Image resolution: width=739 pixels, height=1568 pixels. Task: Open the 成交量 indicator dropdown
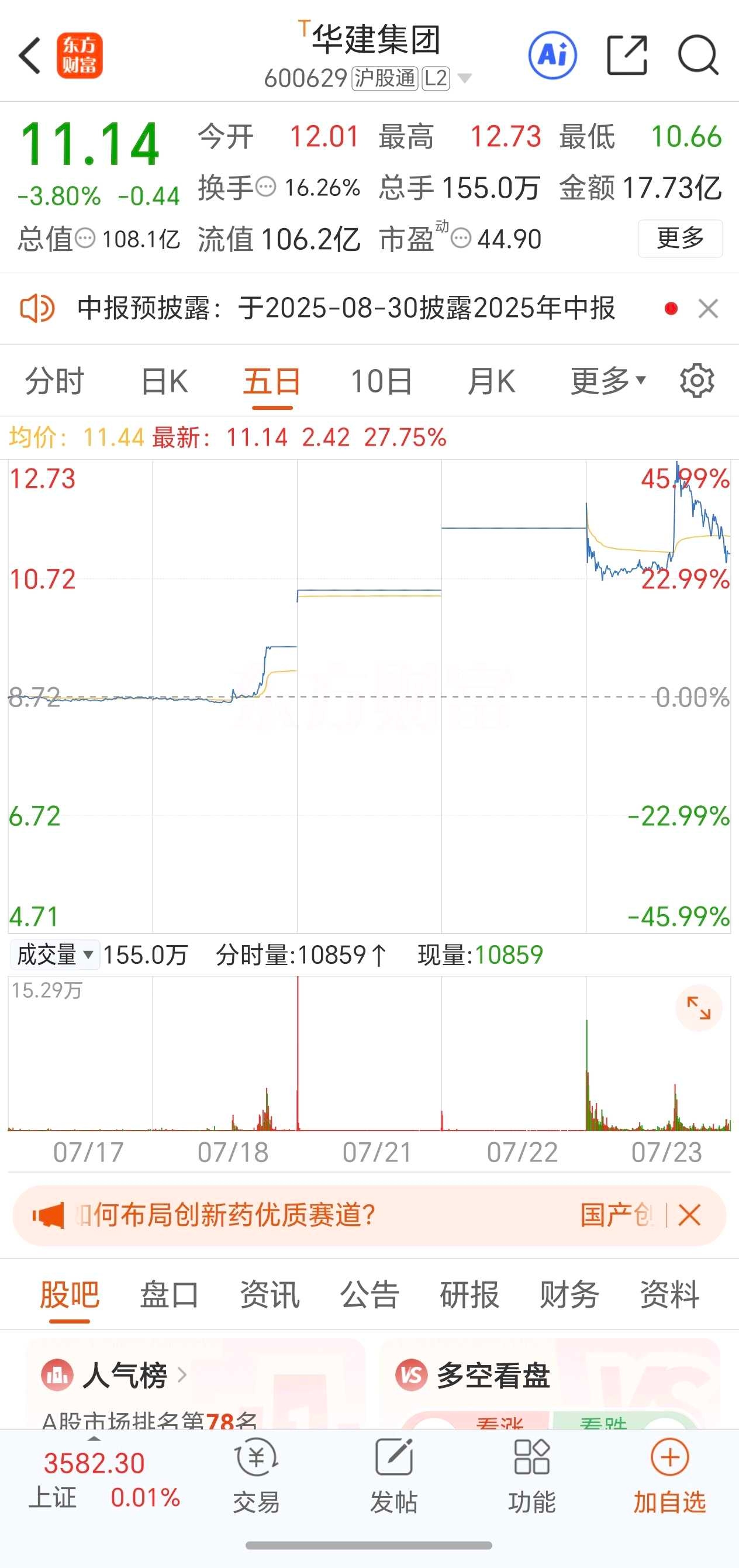click(55, 954)
